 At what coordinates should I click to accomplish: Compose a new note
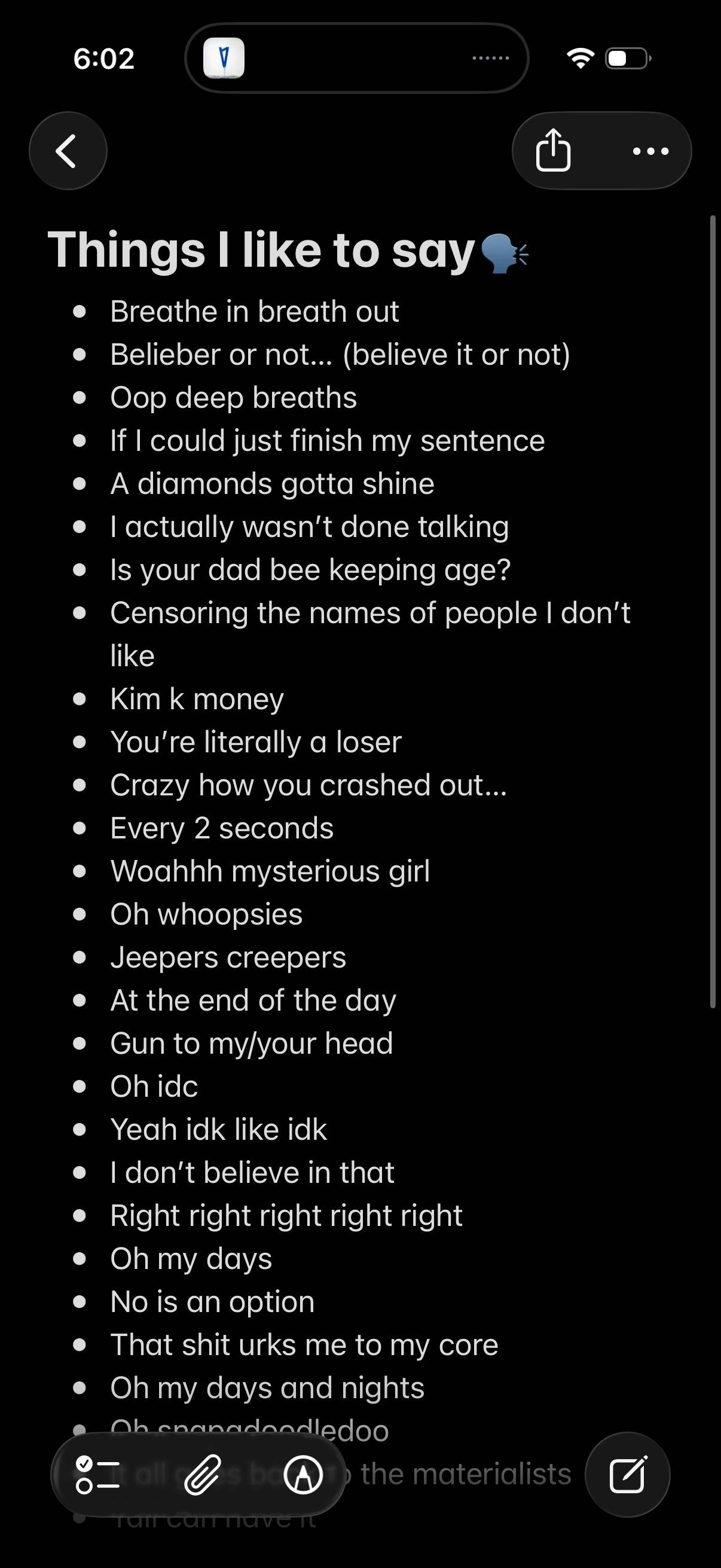(x=627, y=1474)
